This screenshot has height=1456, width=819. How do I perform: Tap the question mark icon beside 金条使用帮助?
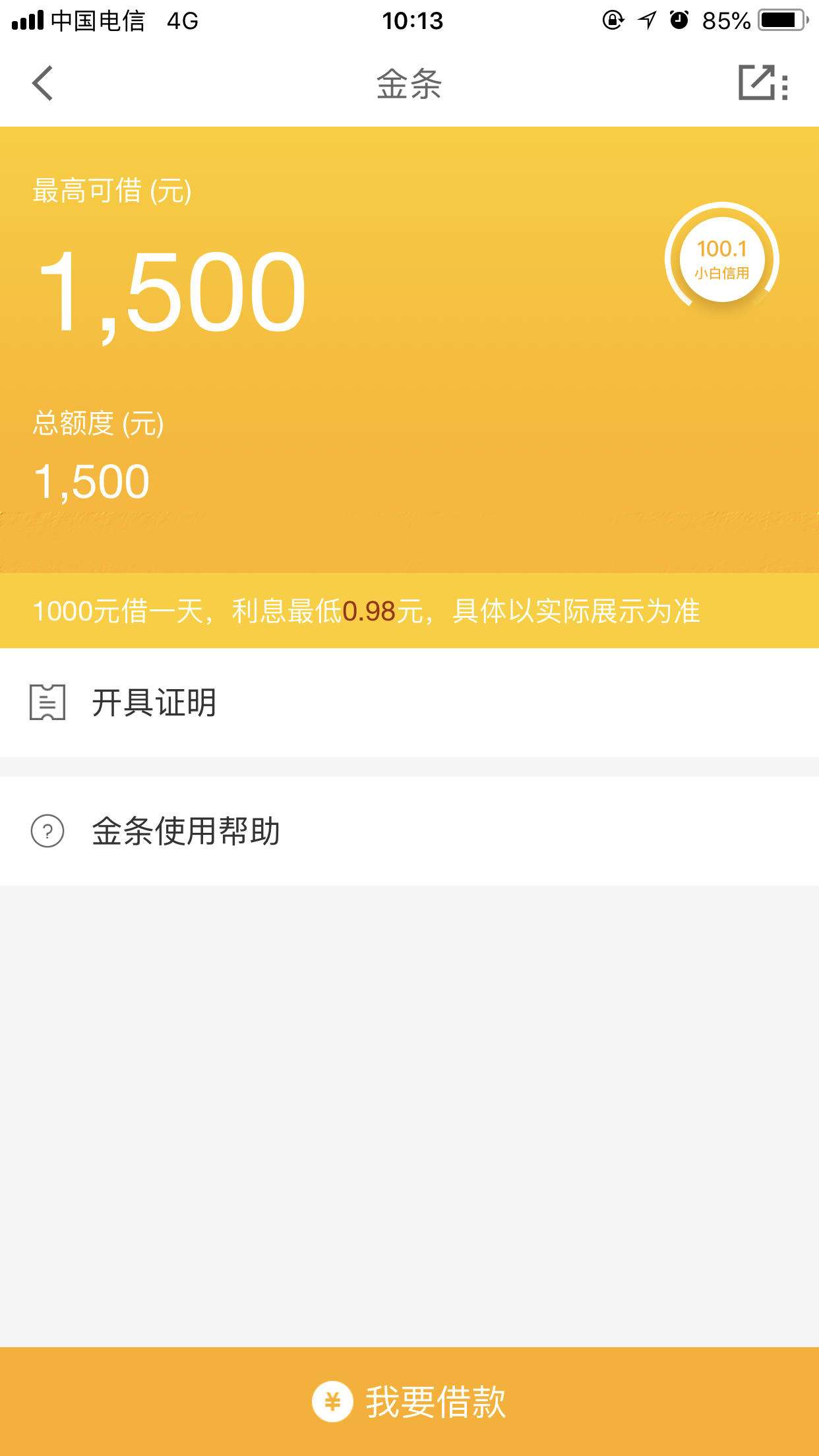coord(47,832)
